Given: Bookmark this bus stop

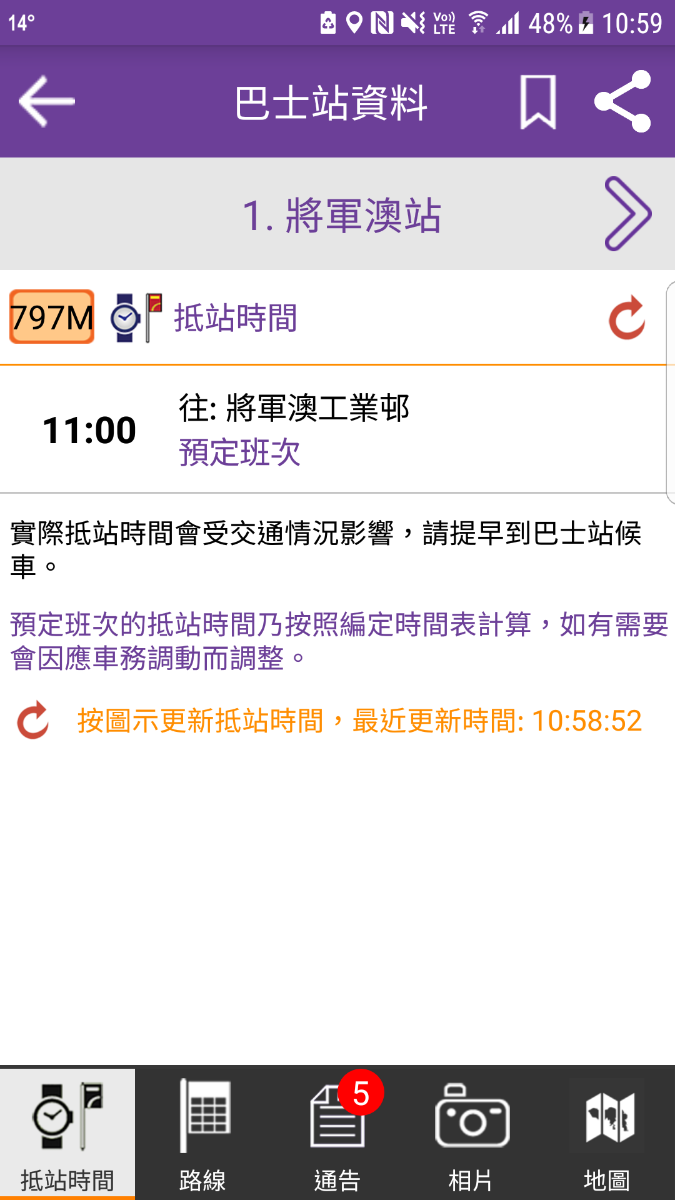Looking at the screenshot, I should click(537, 102).
